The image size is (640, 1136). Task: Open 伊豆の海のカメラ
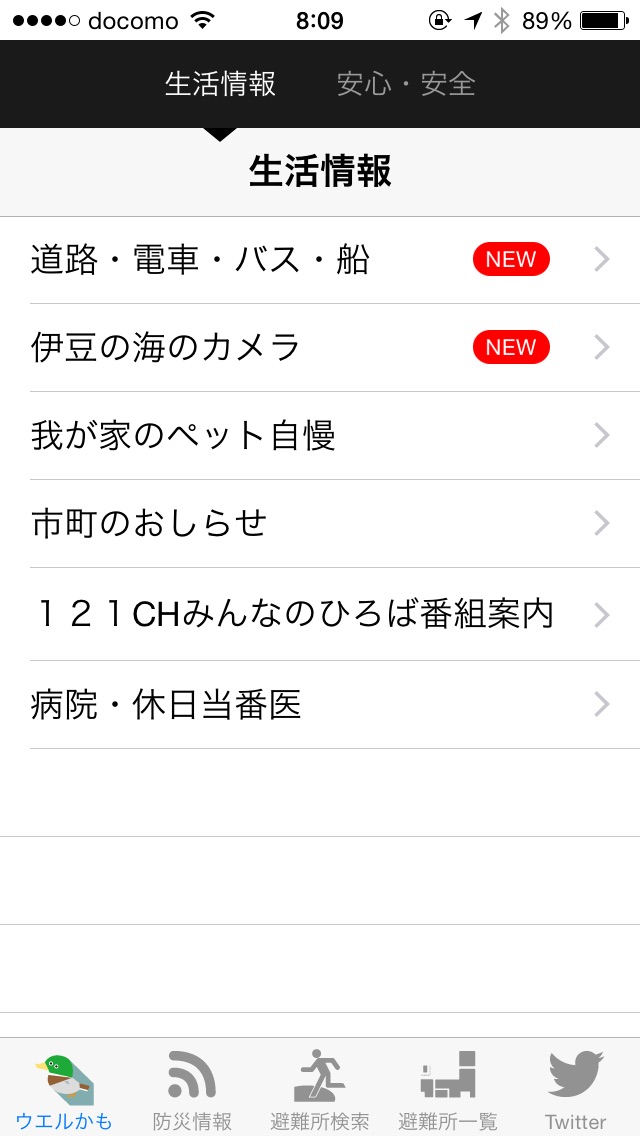pos(320,348)
